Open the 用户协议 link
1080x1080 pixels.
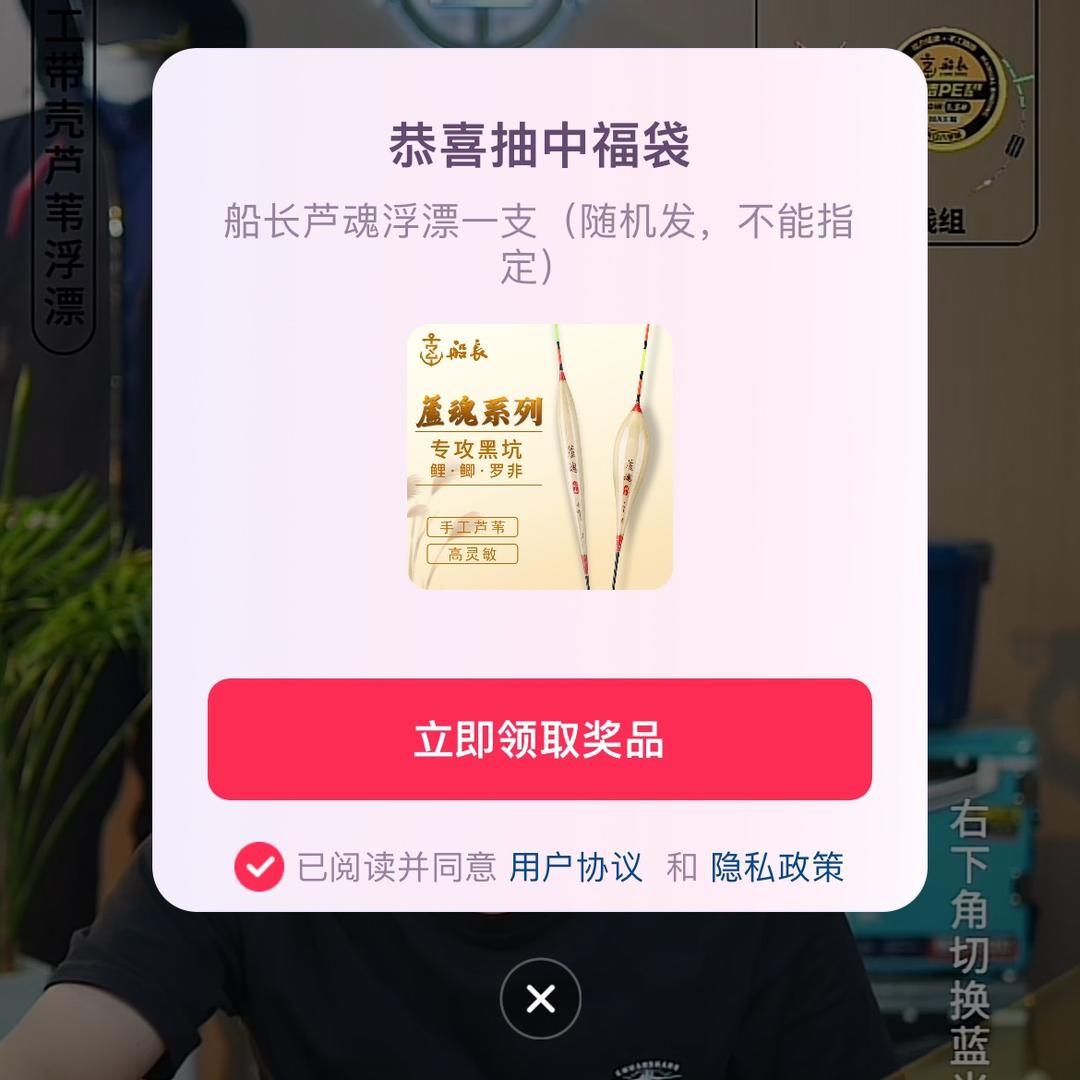point(576,867)
